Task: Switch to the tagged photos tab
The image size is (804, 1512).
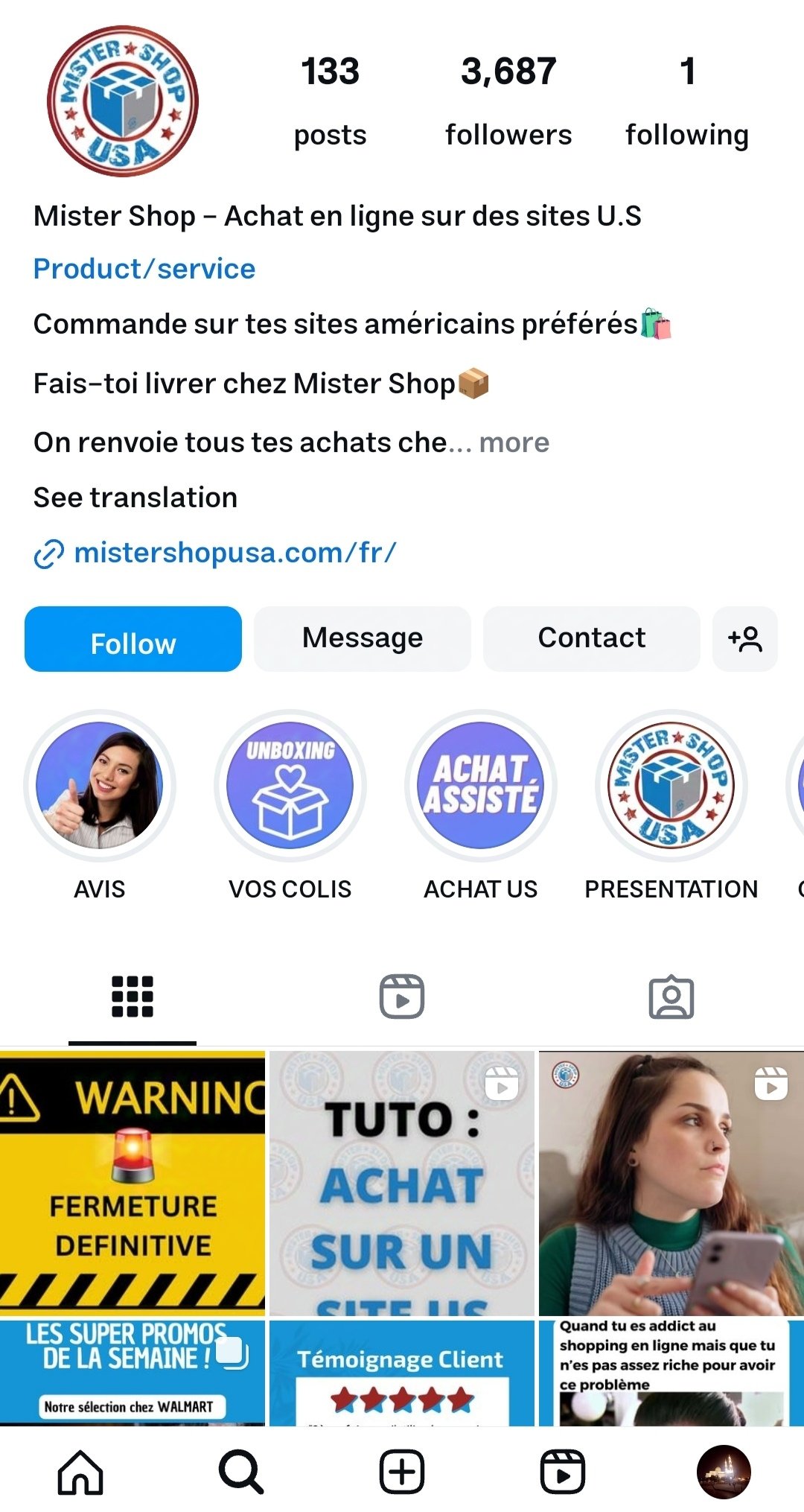Action: pos(671,997)
